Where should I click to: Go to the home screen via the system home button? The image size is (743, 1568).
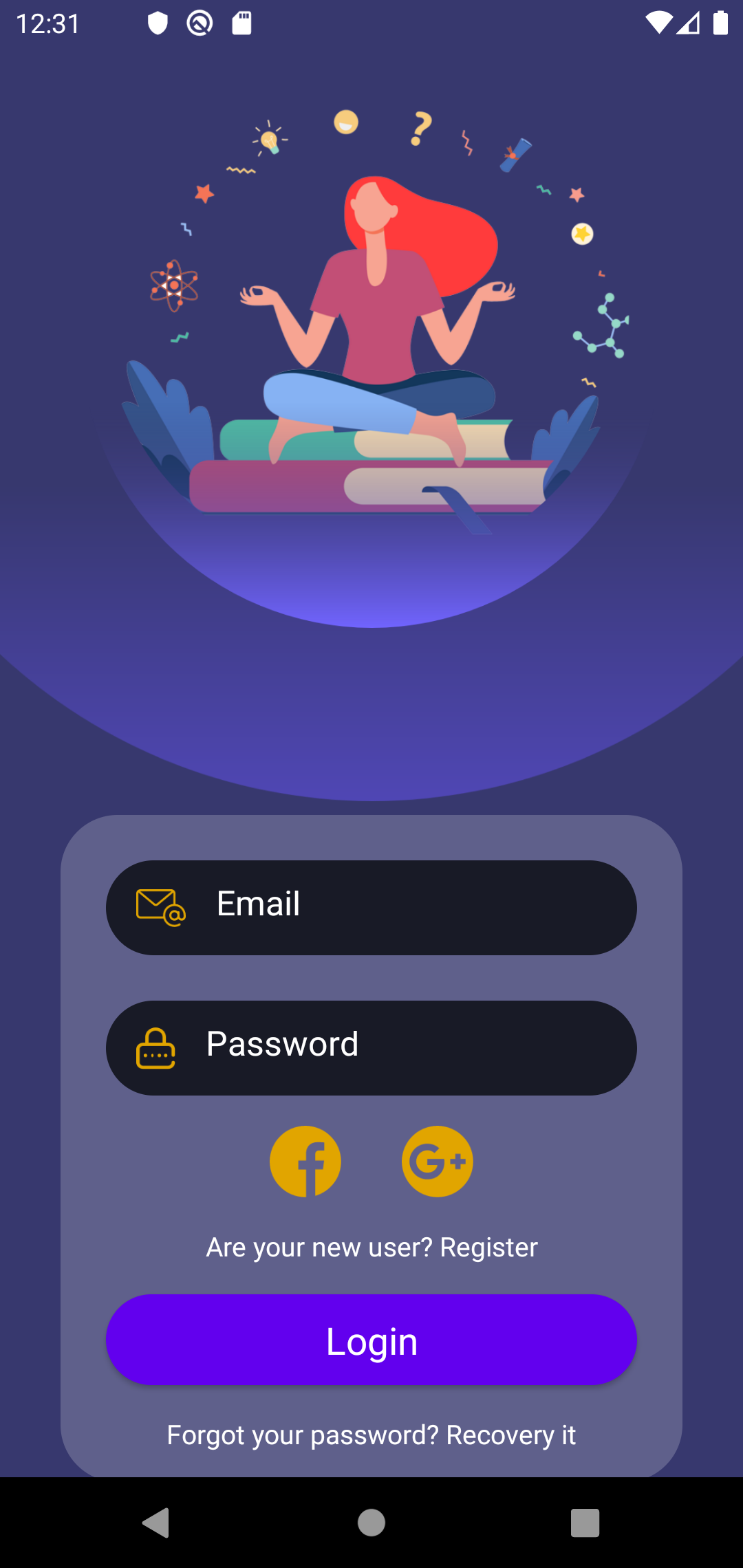(x=371, y=1523)
